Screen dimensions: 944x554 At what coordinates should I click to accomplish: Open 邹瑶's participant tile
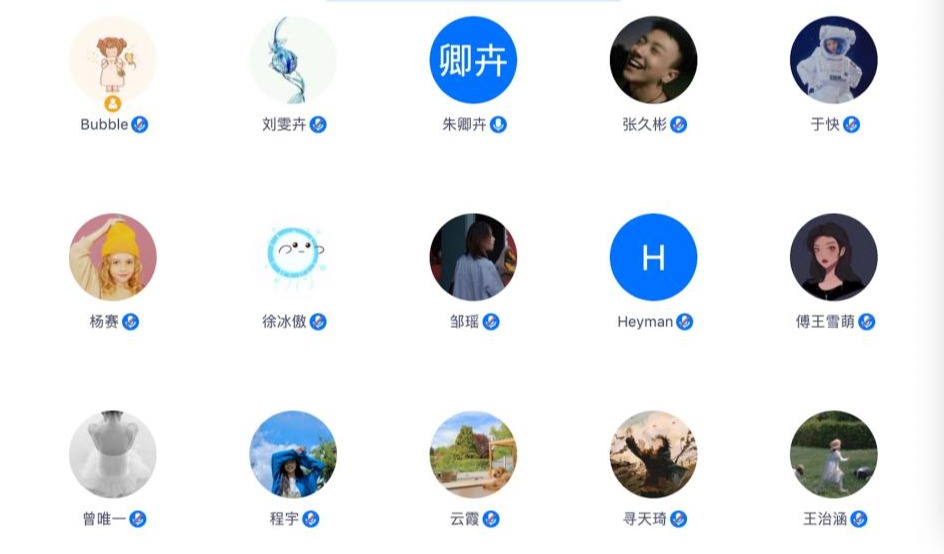click(473, 257)
